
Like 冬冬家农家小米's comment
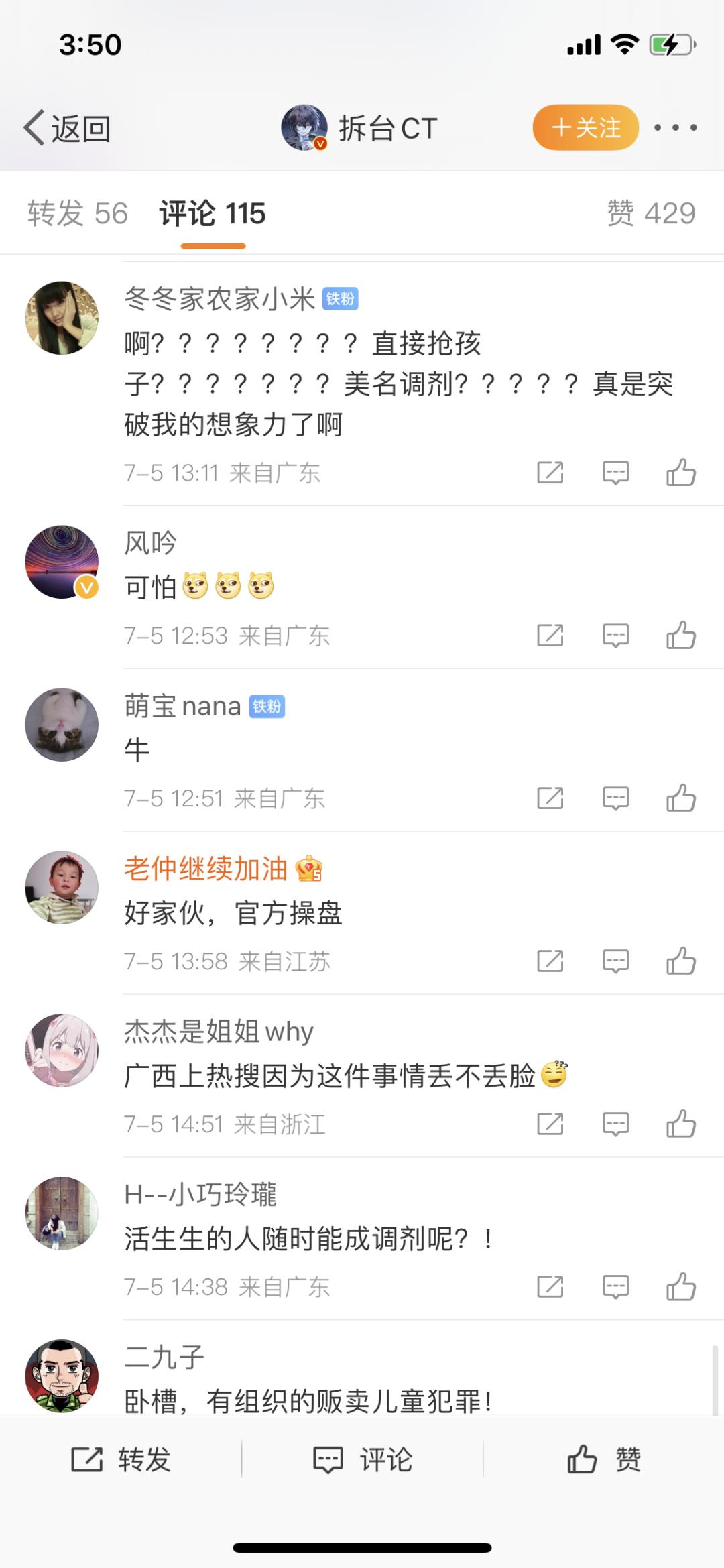click(x=680, y=473)
